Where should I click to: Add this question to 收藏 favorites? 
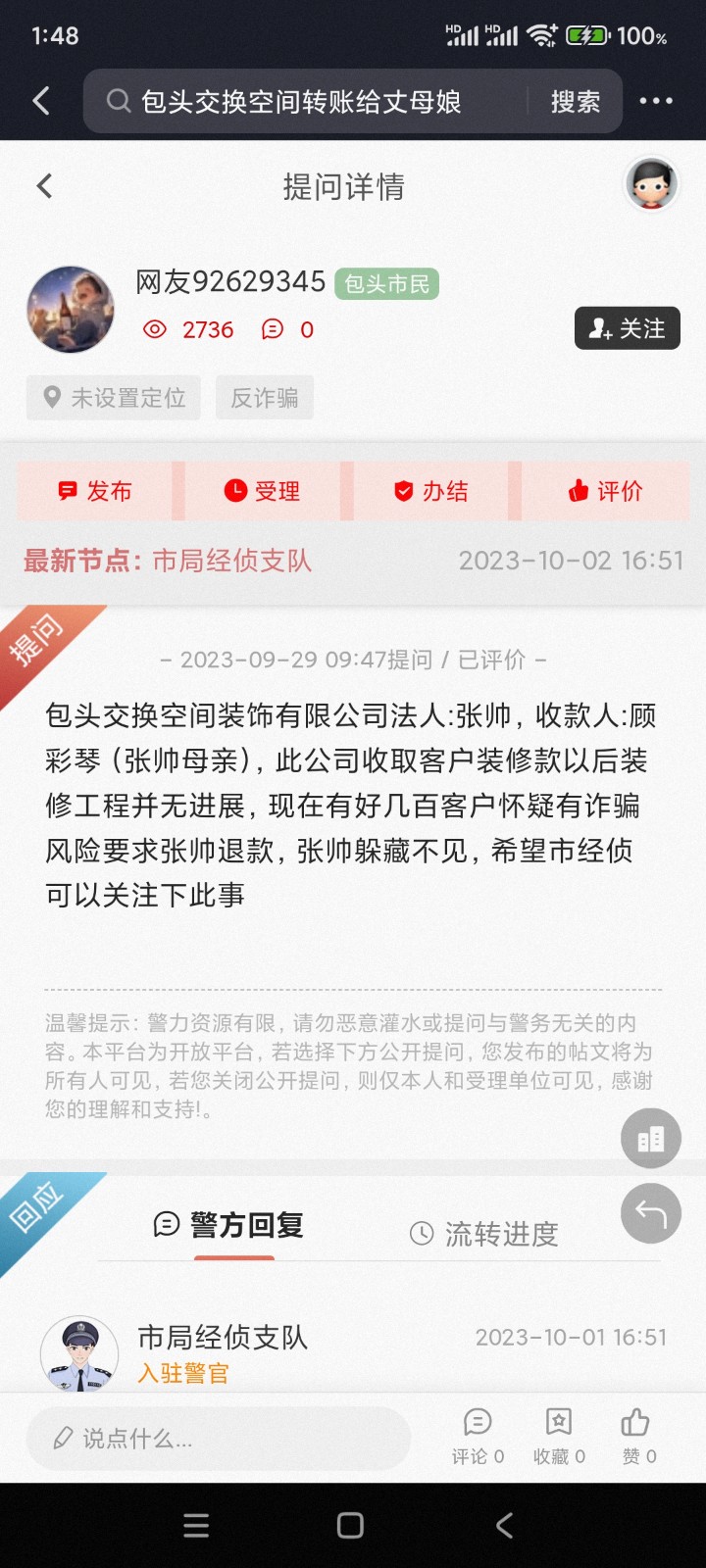(x=559, y=1436)
